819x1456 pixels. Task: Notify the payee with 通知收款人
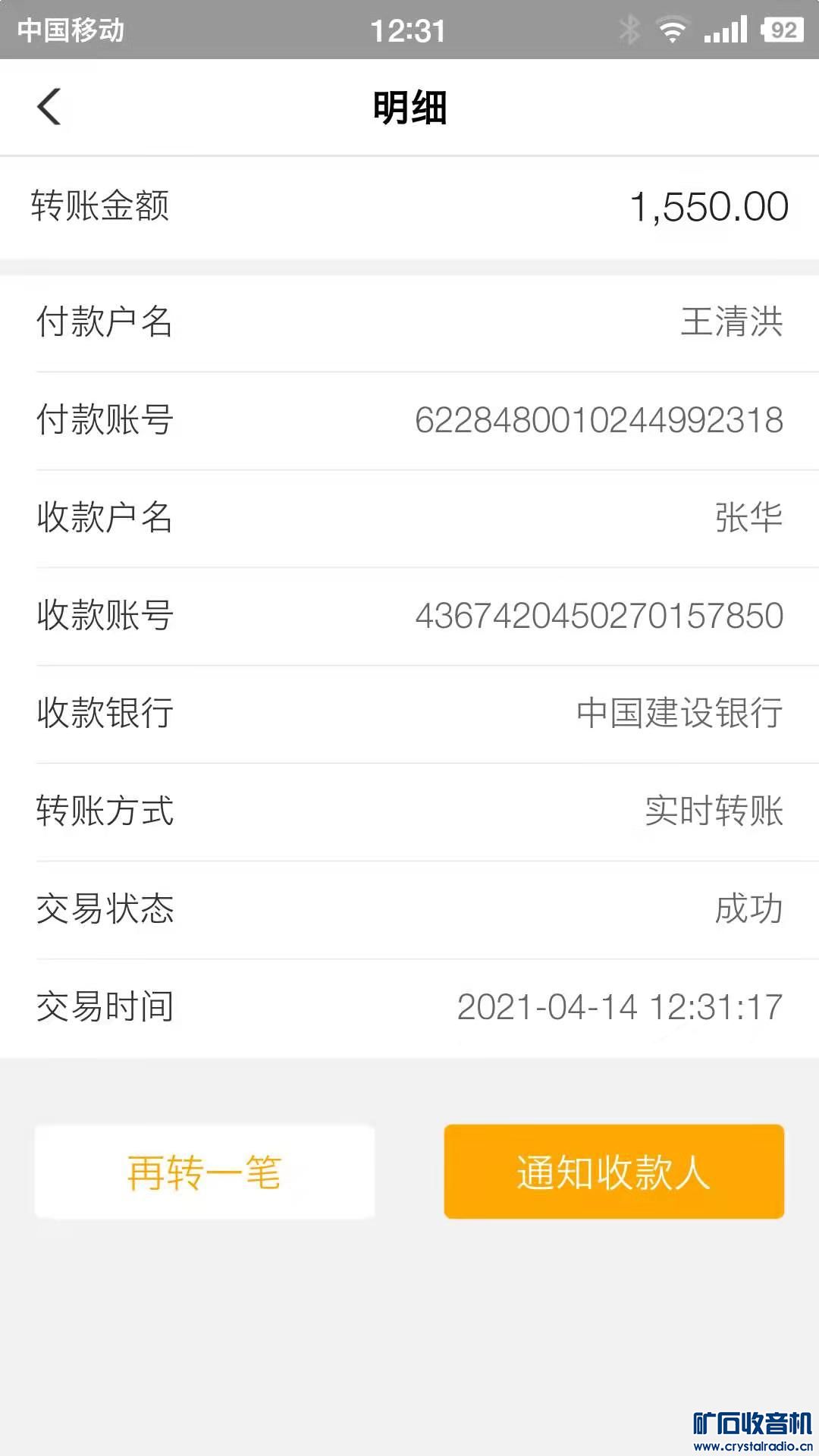[613, 1172]
